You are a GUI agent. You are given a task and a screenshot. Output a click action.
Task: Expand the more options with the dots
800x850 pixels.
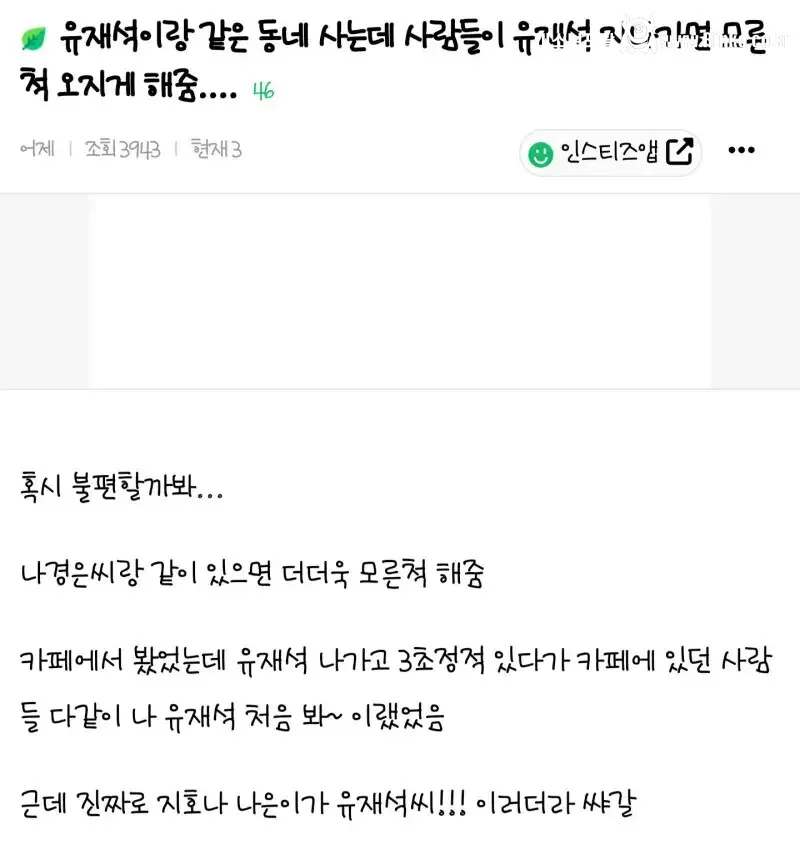tap(742, 149)
